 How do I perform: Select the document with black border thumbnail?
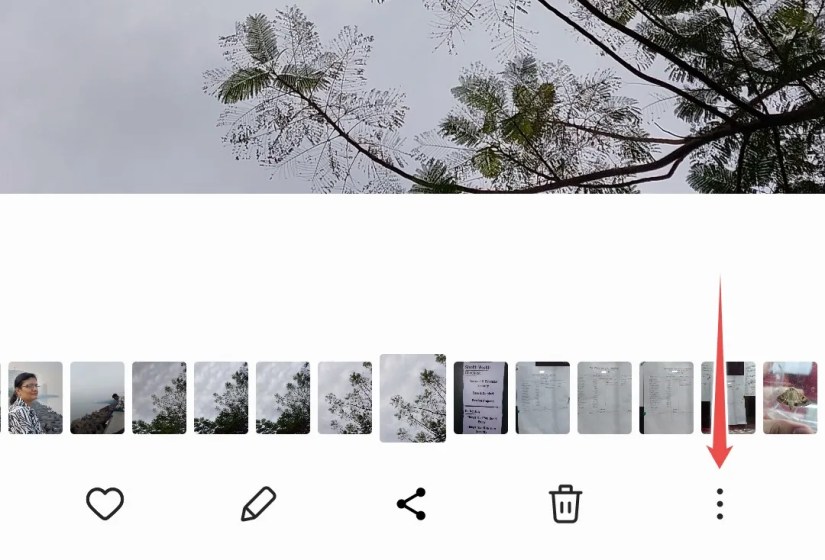(480, 398)
